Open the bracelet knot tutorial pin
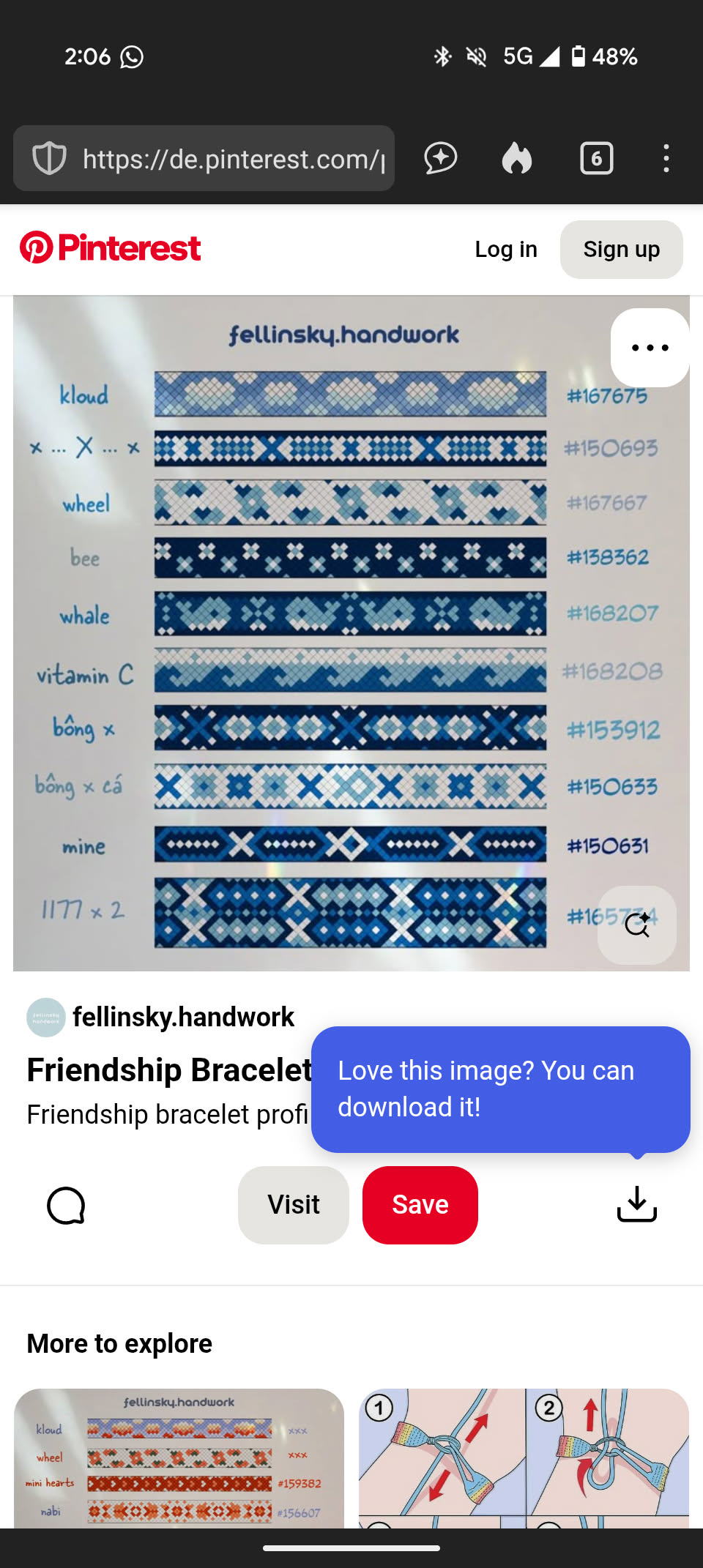This screenshot has height=1568, width=703. click(524, 1457)
